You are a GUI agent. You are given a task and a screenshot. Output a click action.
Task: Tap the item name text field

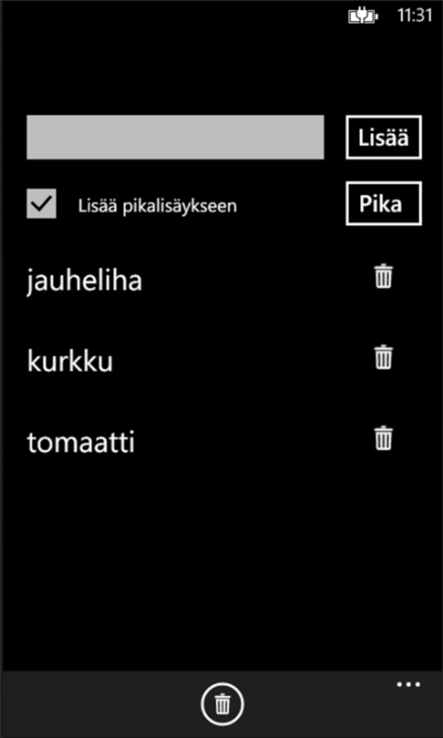tap(175, 137)
